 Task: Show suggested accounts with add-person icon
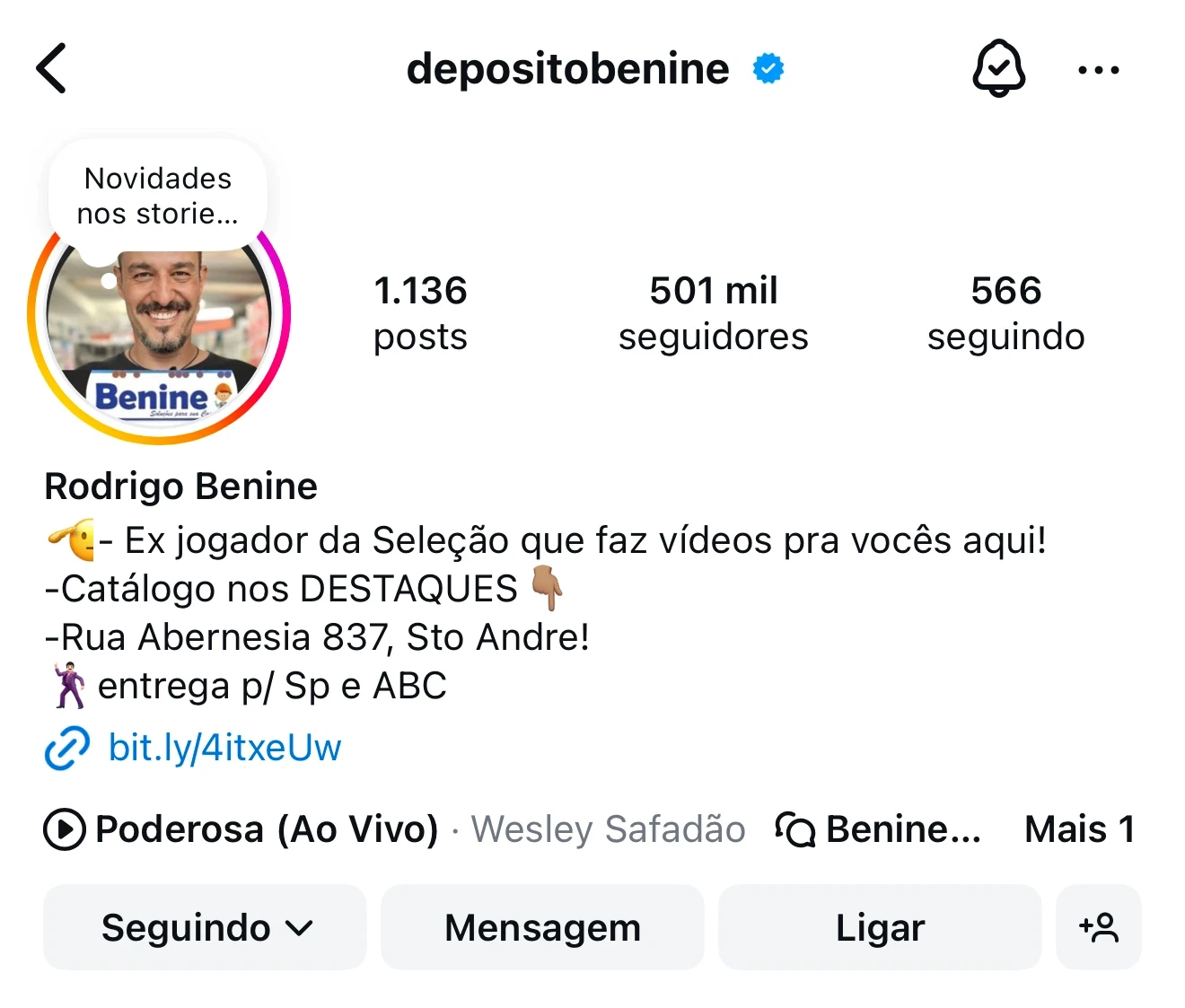[x=1099, y=927]
